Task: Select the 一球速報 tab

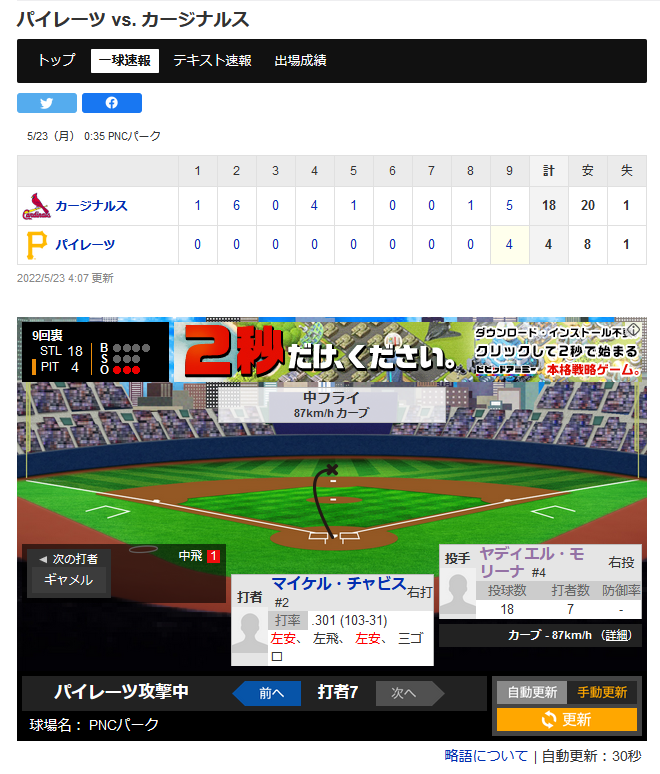Action: coord(125,61)
